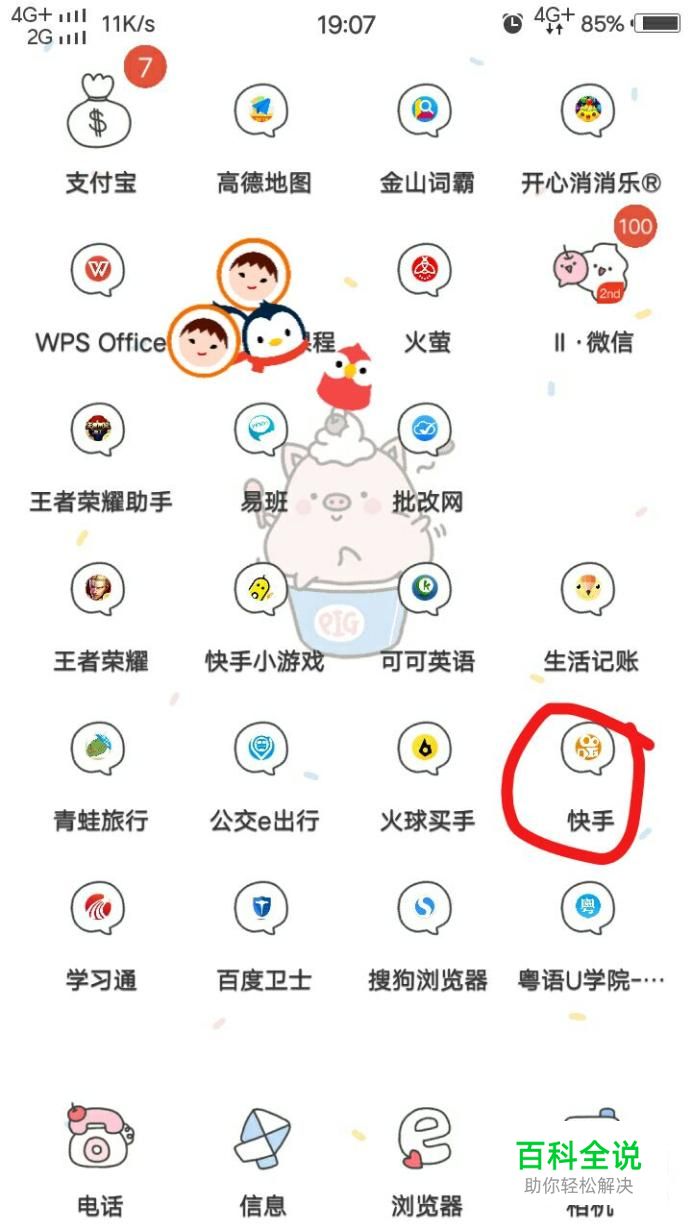The width and height of the screenshot is (692, 1230).
Task: Launch 高德地图
Action: [x=262, y=112]
